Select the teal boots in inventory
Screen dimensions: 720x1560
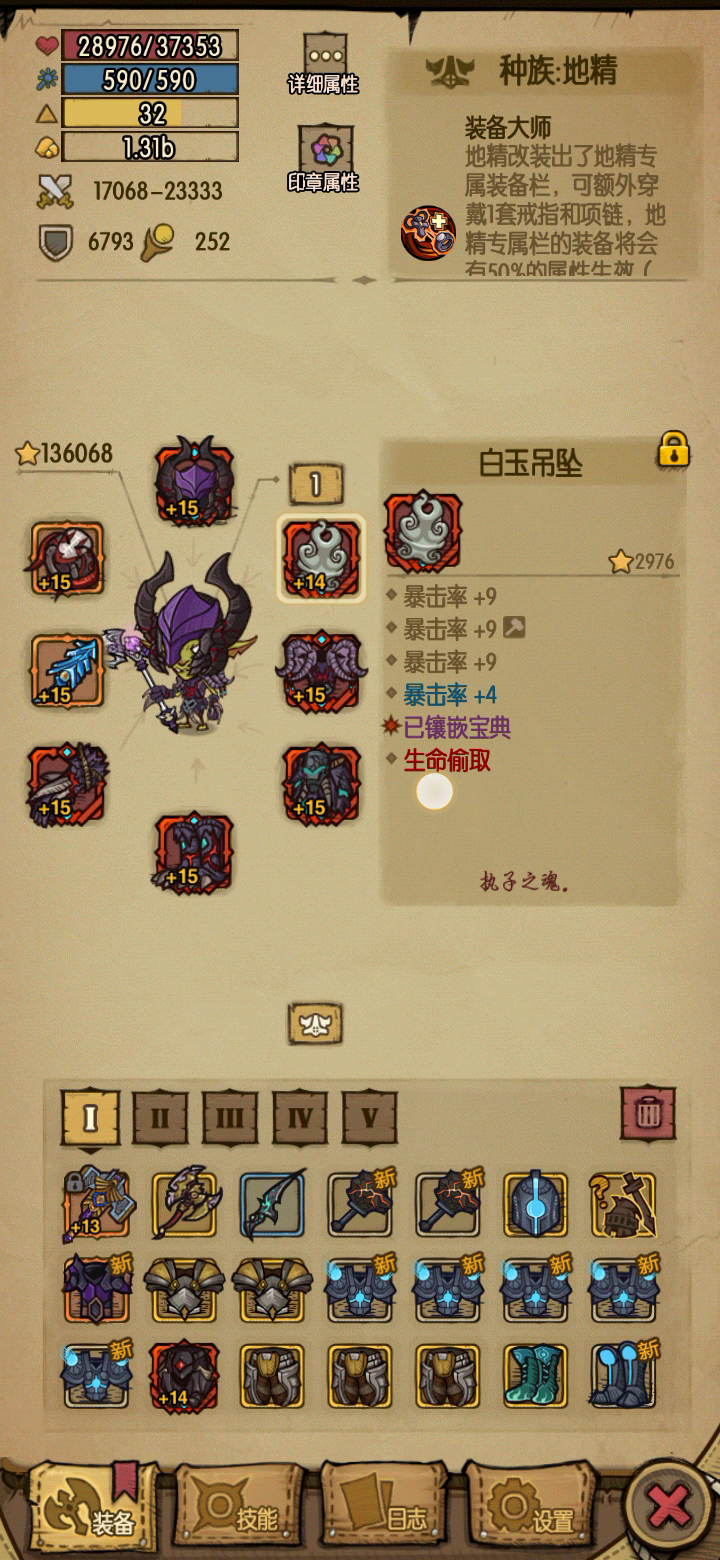click(536, 1376)
